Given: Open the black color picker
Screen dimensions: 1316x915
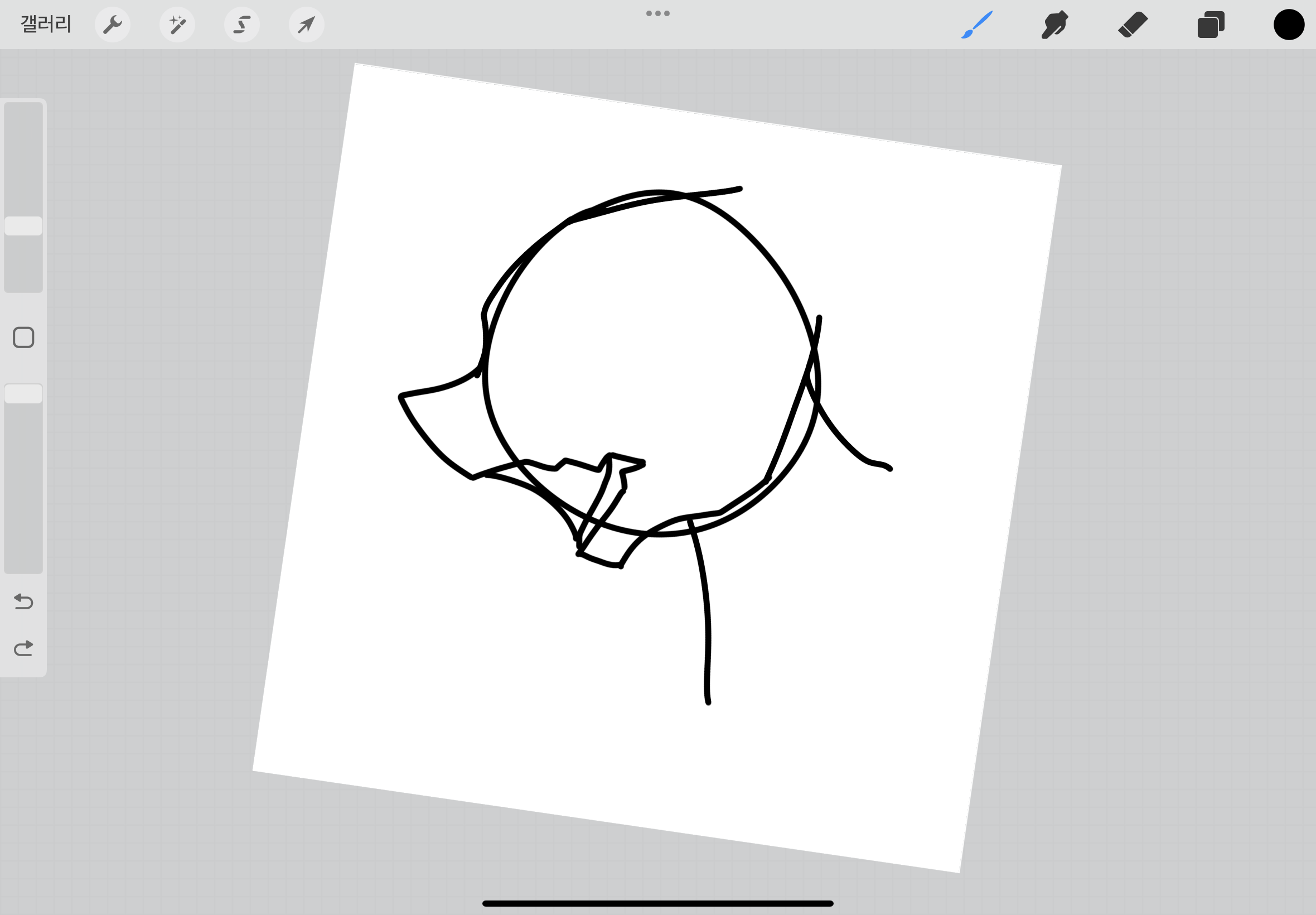Looking at the screenshot, I should [x=1289, y=25].
